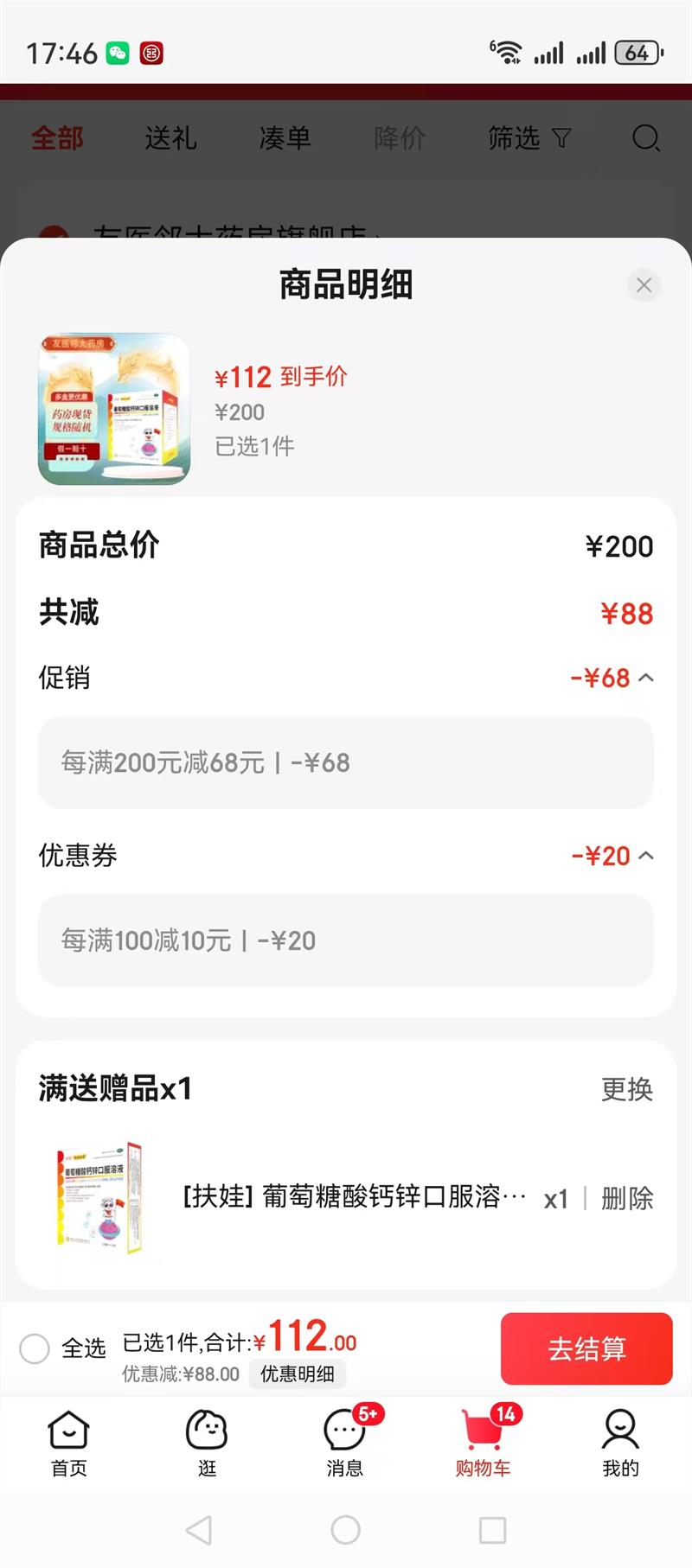Proceed with 去结算 checkout button
This screenshot has width=692, height=1568.
pos(586,1348)
